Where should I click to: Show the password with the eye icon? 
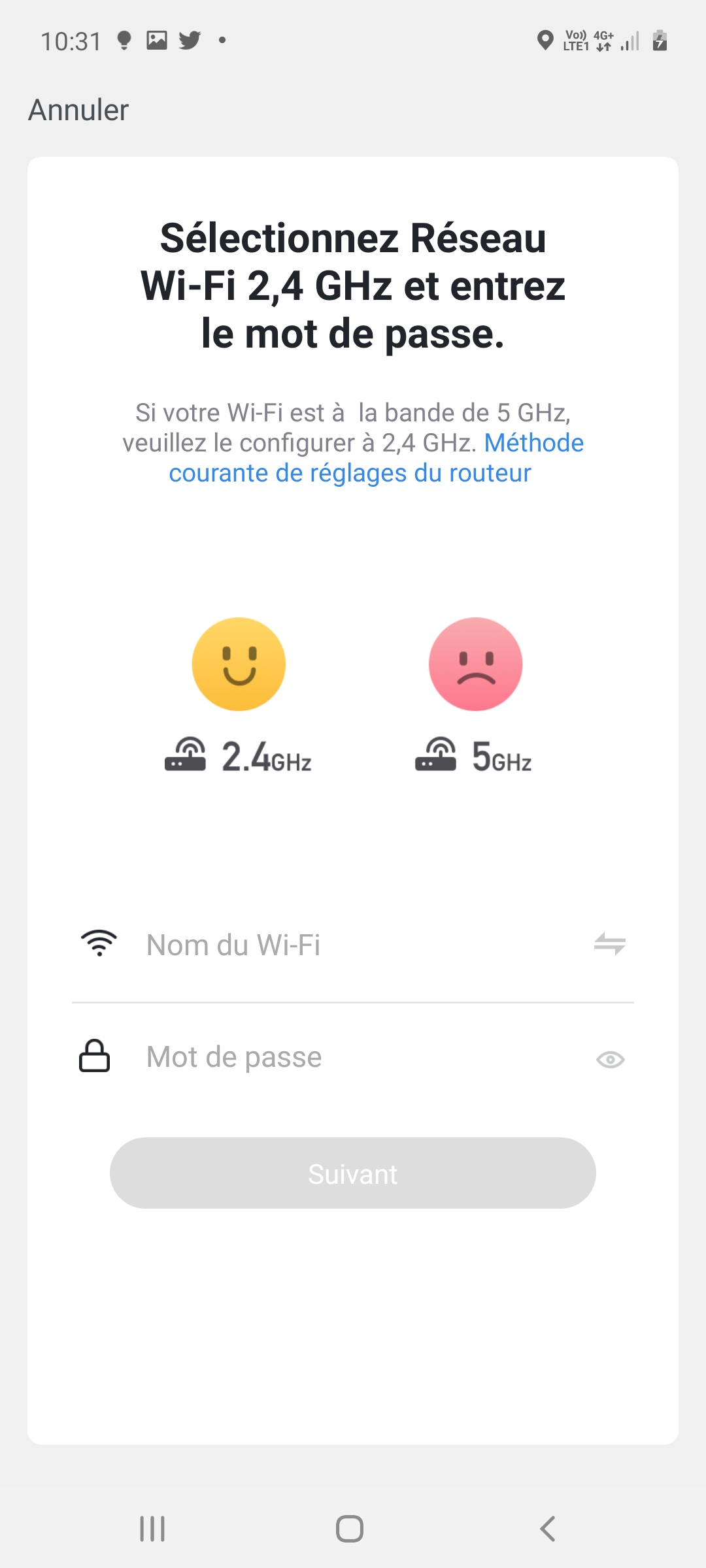pos(611,1059)
